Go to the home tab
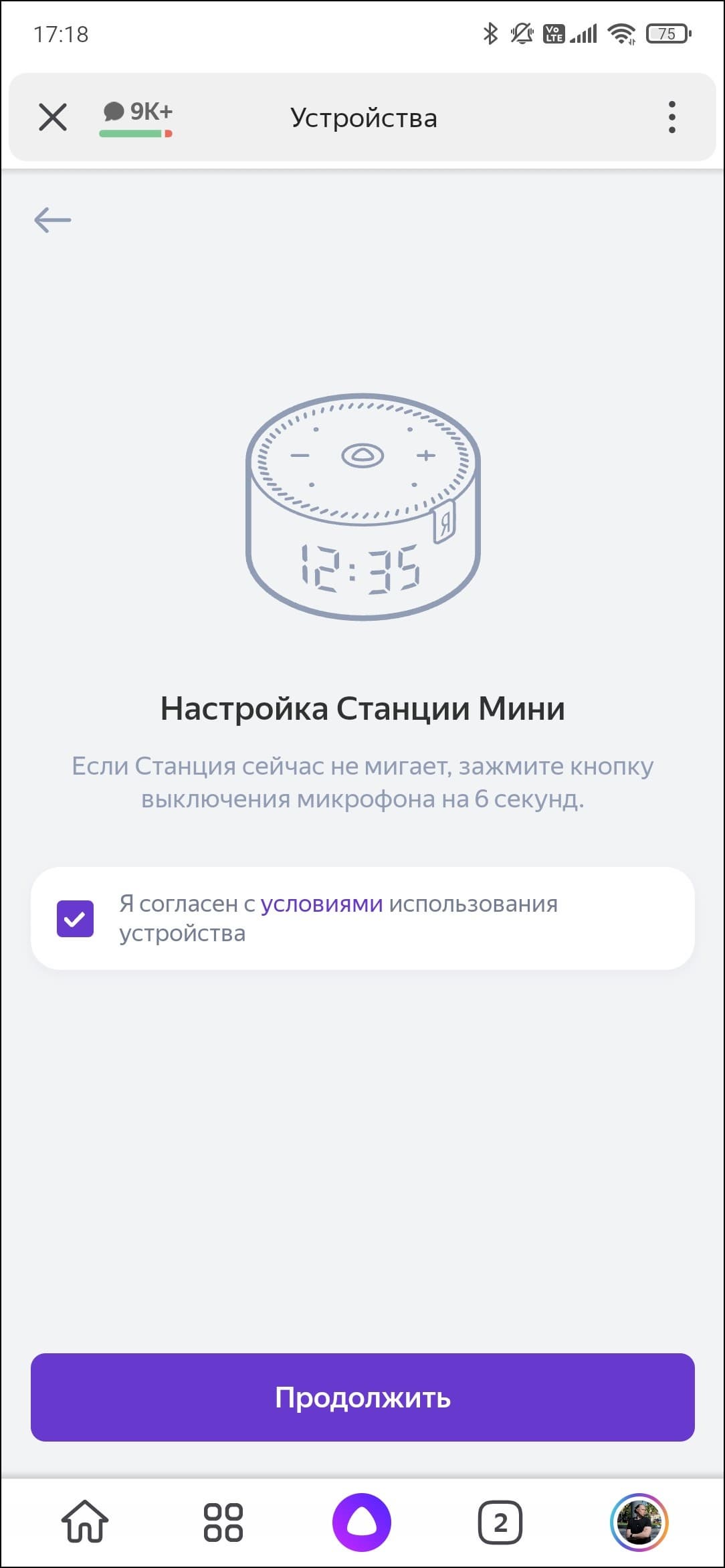This screenshot has width=725, height=1568. coord(85,1522)
